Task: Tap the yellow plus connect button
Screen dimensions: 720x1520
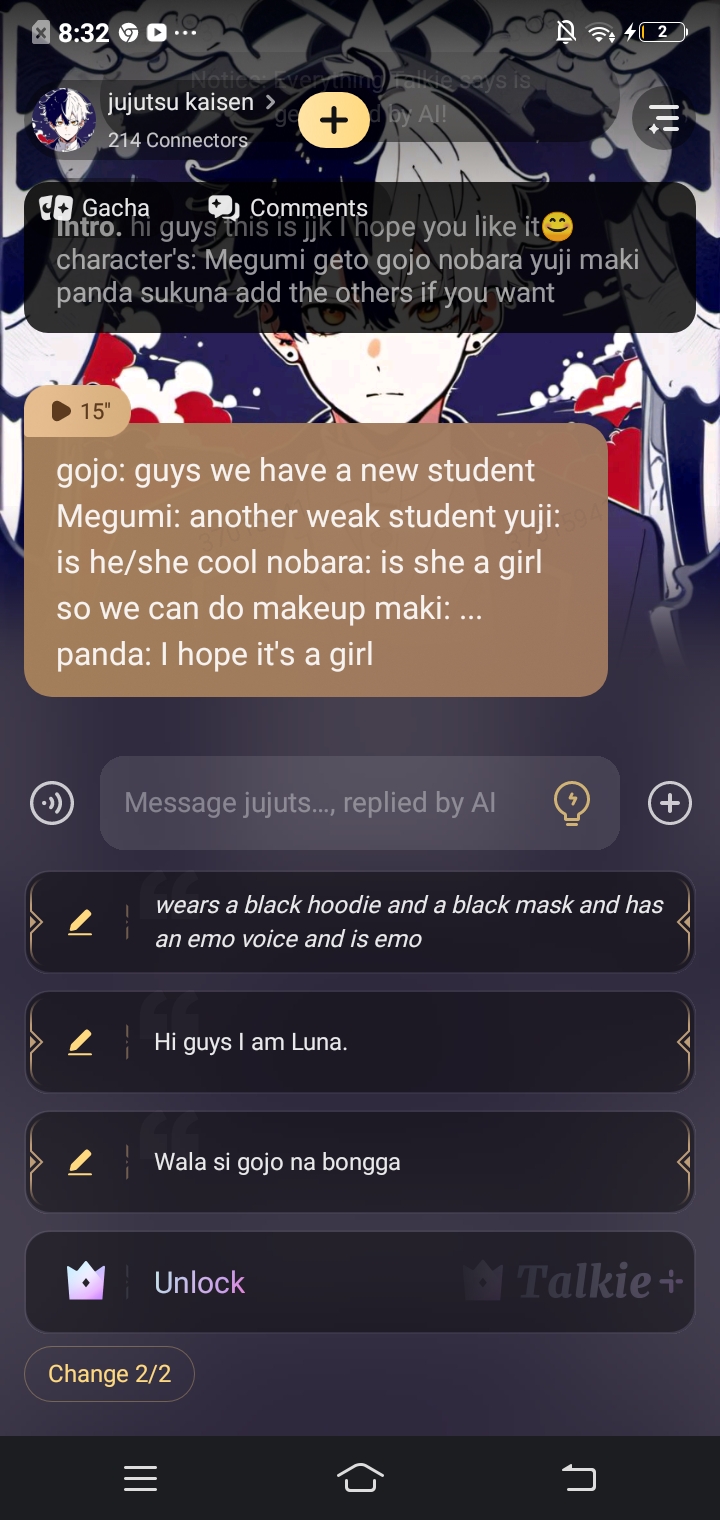Action: pyautogui.click(x=334, y=121)
